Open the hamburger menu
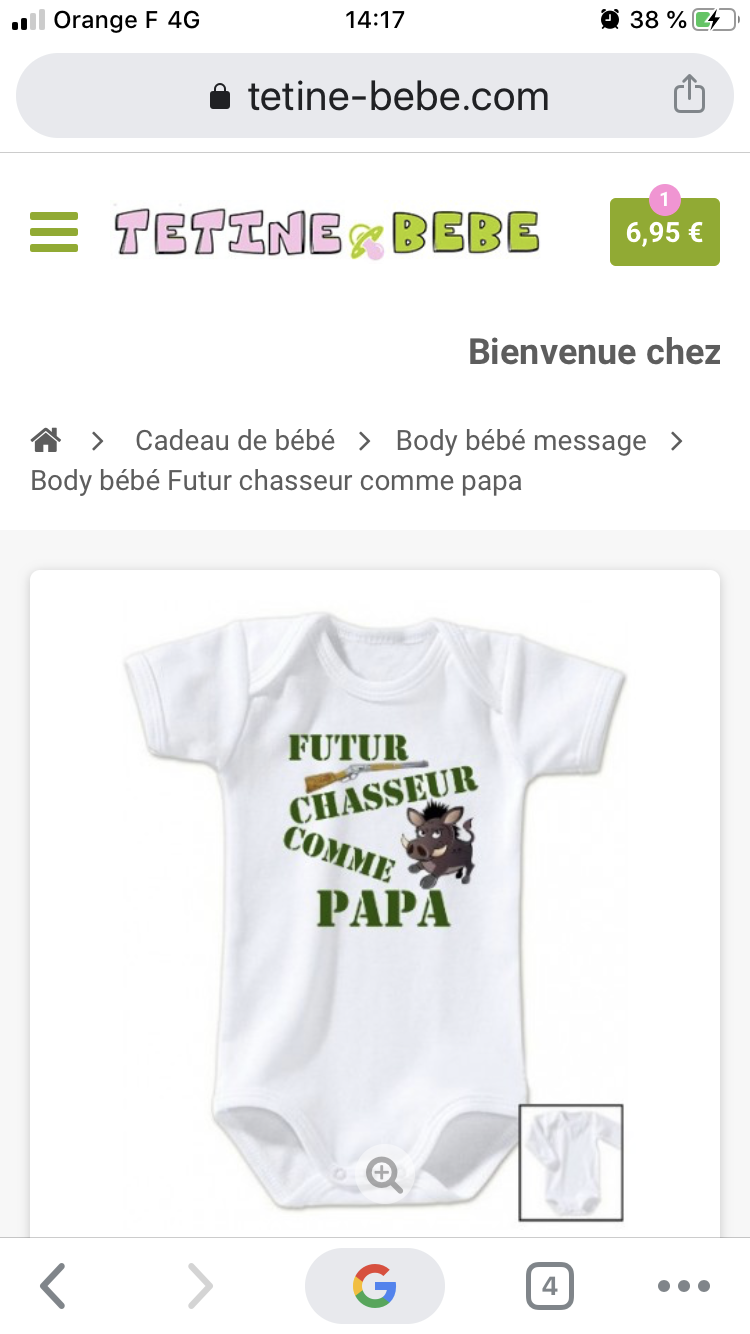Screen dimensions: 750x1334 54,232
